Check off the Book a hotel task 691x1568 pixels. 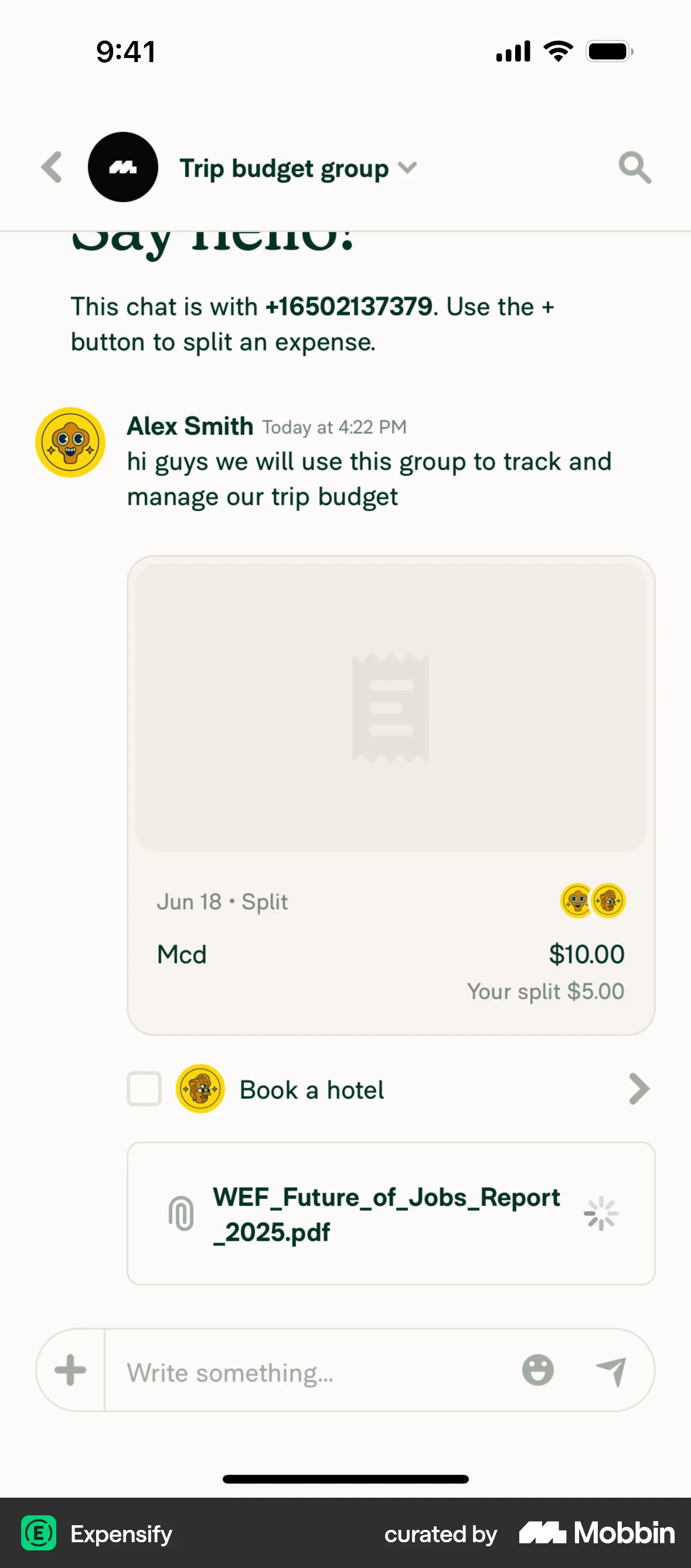point(144,1089)
